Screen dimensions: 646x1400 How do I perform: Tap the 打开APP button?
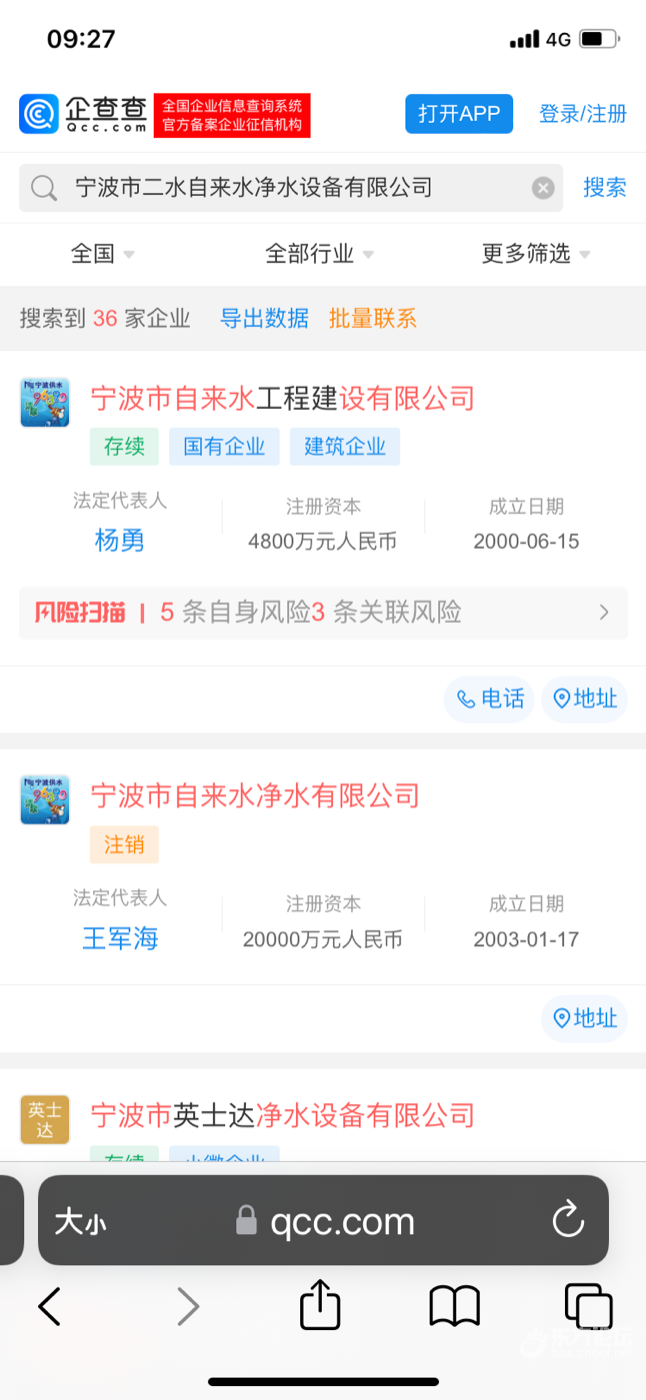[x=458, y=114]
